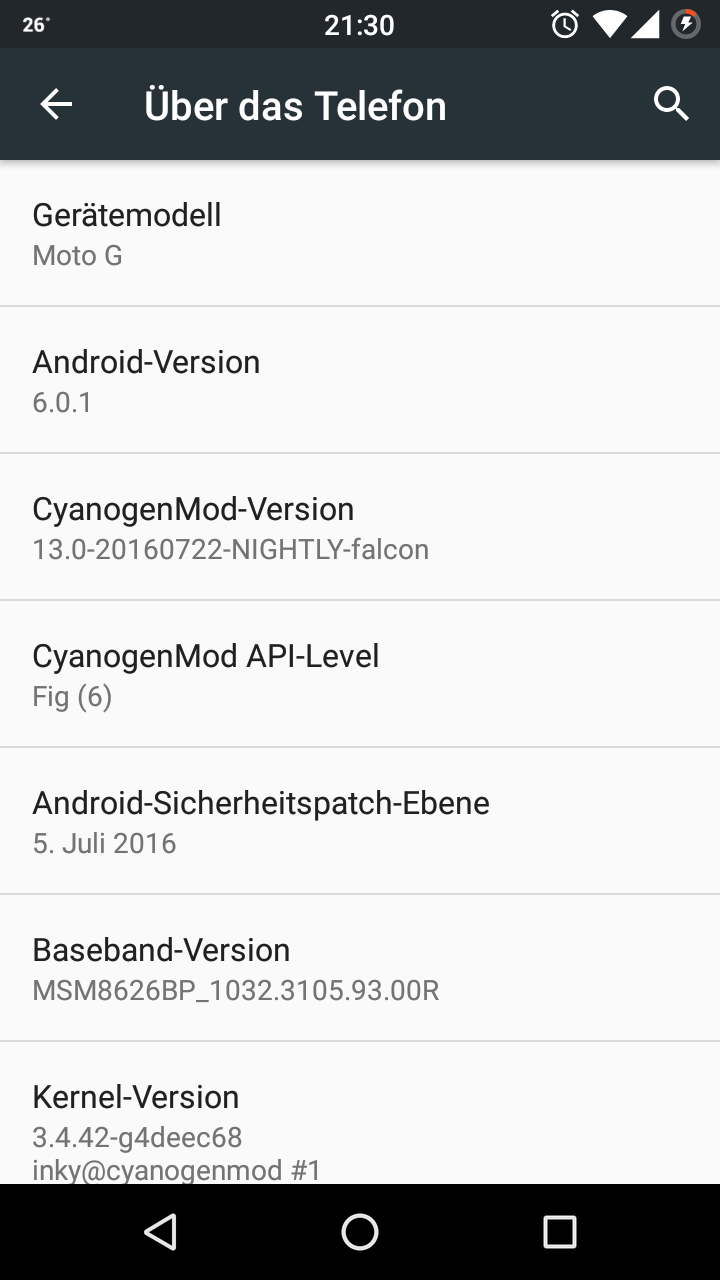This screenshot has width=720, height=1280.
Task: Open the CyanogenMod-Version row
Action: point(360,527)
